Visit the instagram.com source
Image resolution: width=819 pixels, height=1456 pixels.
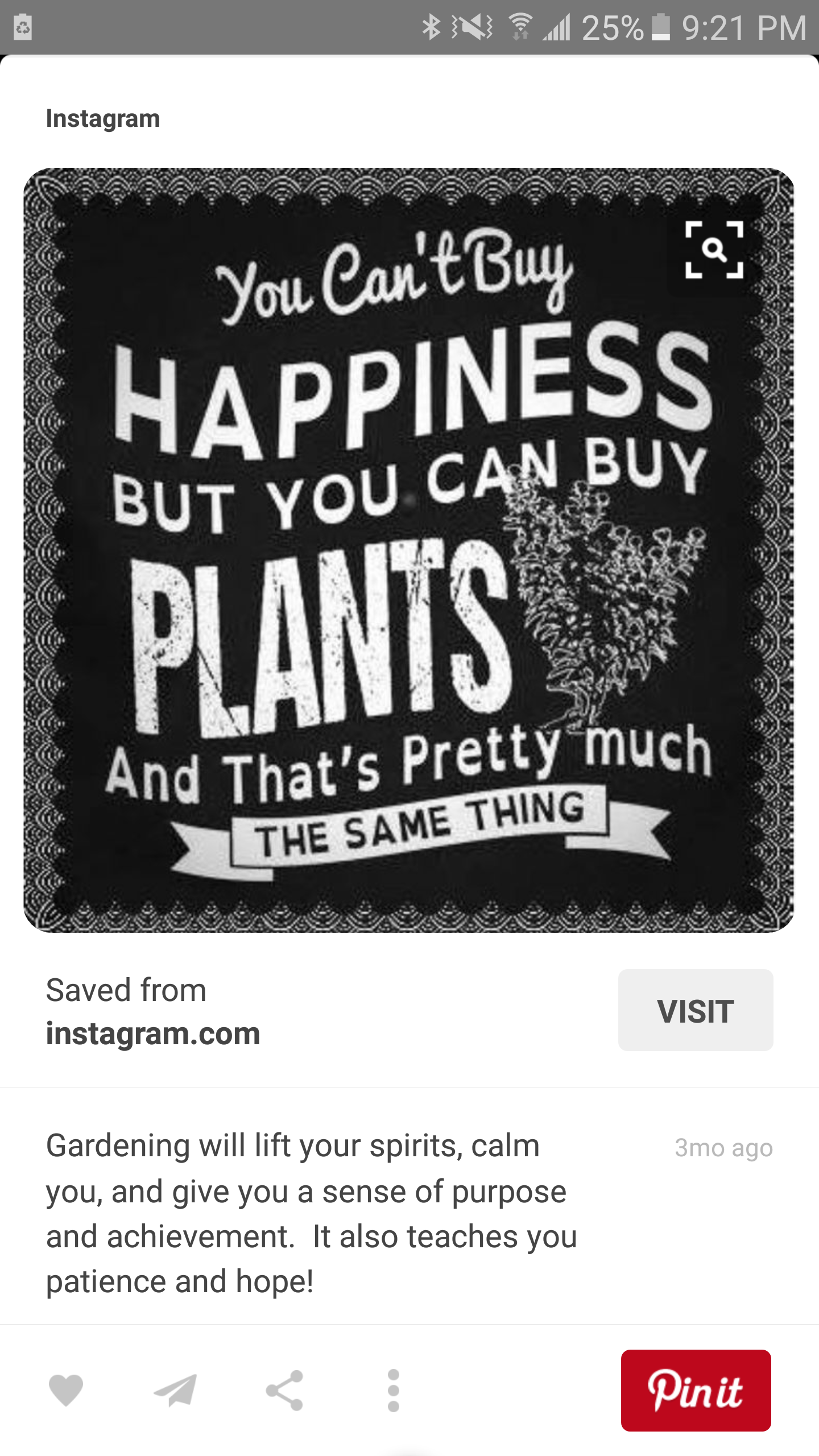pos(695,1010)
